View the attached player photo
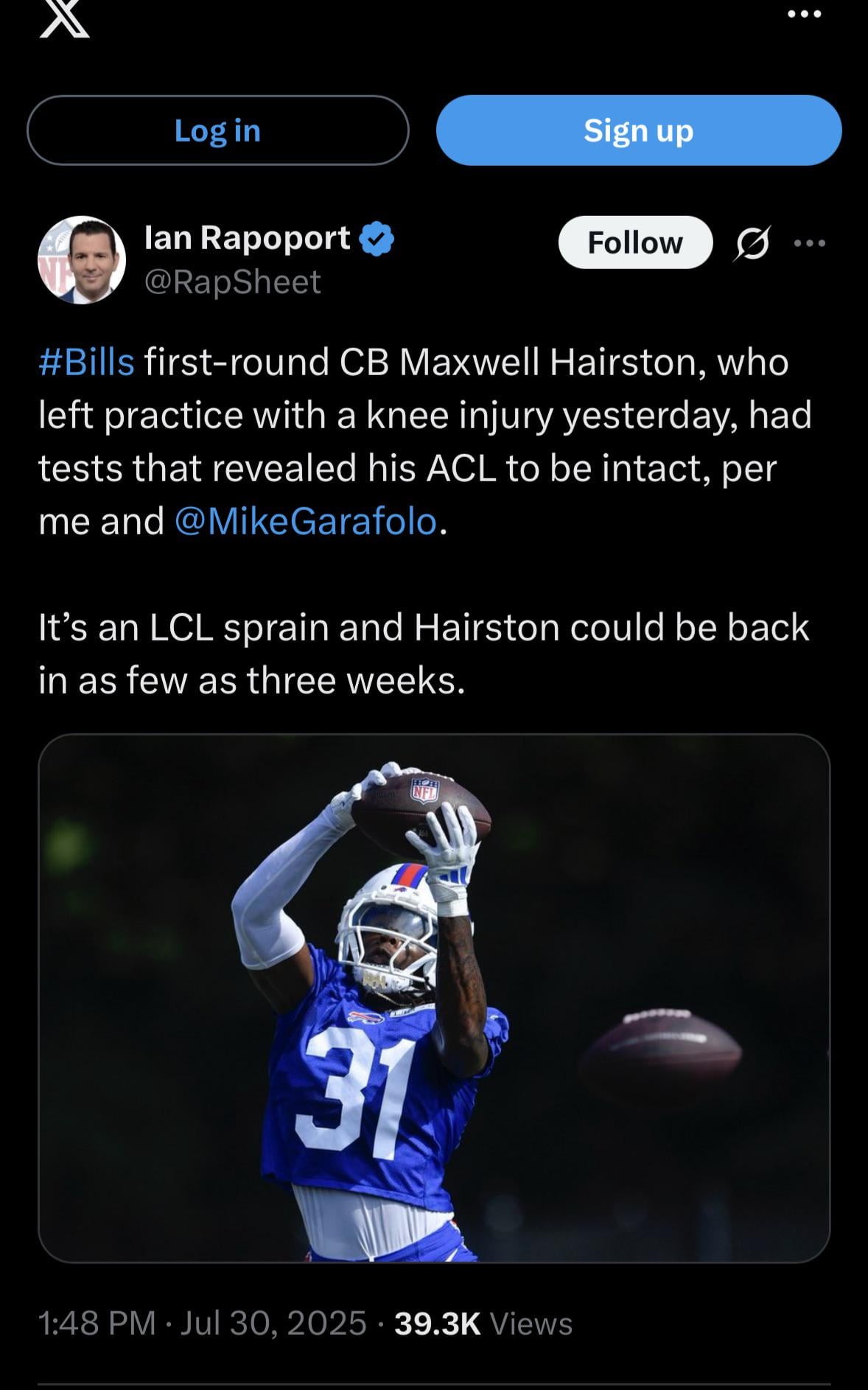This screenshot has height=1390, width=868. pyautogui.click(x=434, y=997)
